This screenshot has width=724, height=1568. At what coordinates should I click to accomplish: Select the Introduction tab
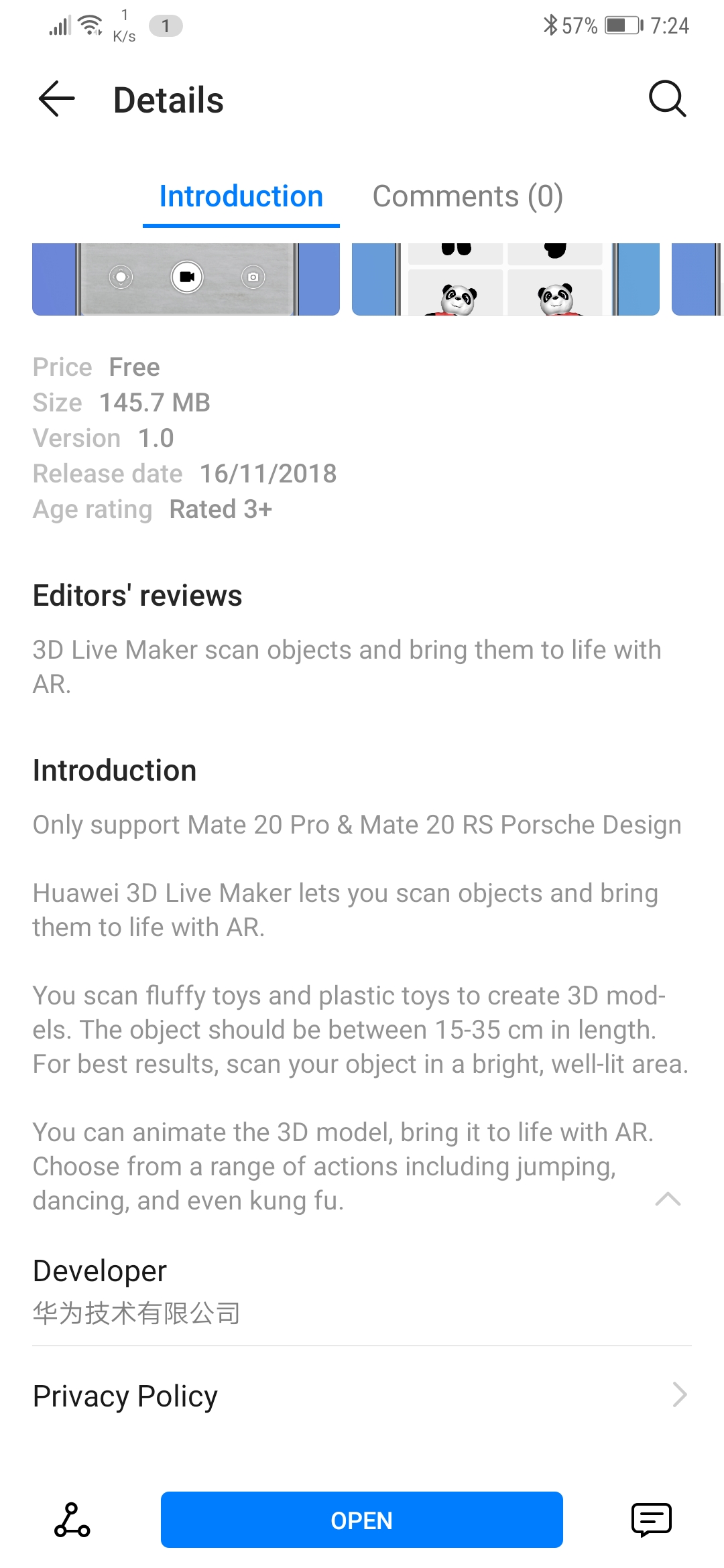point(241,196)
